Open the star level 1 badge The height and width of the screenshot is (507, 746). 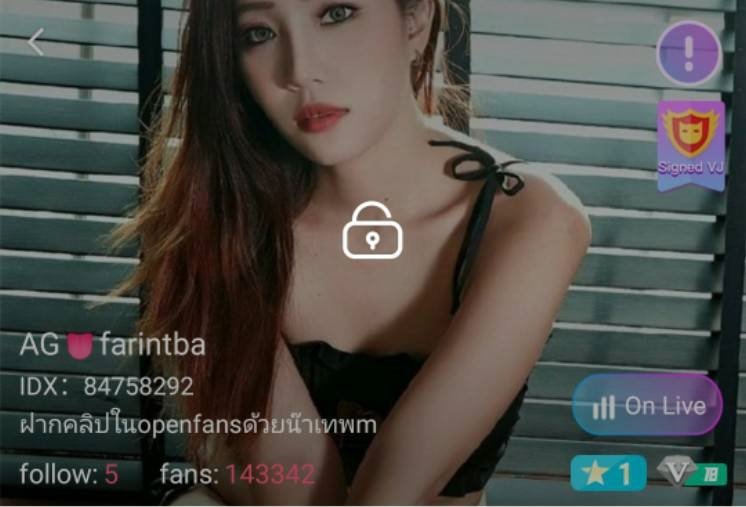tap(608, 473)
